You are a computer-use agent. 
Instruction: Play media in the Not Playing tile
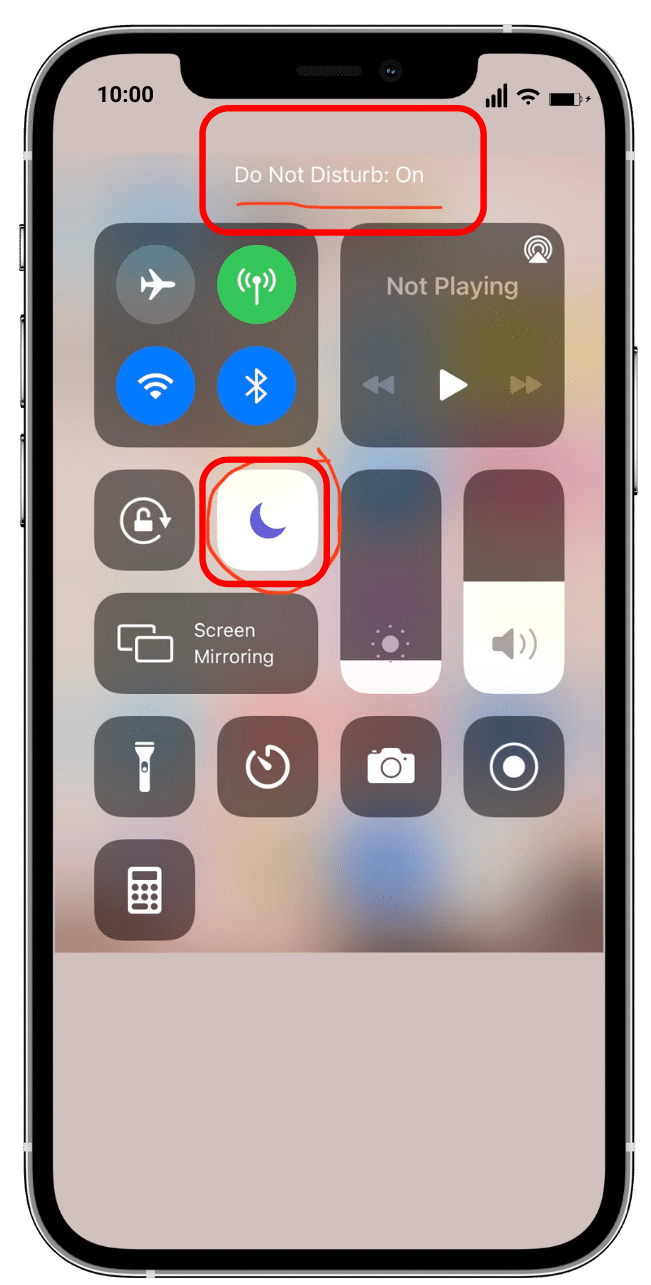tap(453, 384)
